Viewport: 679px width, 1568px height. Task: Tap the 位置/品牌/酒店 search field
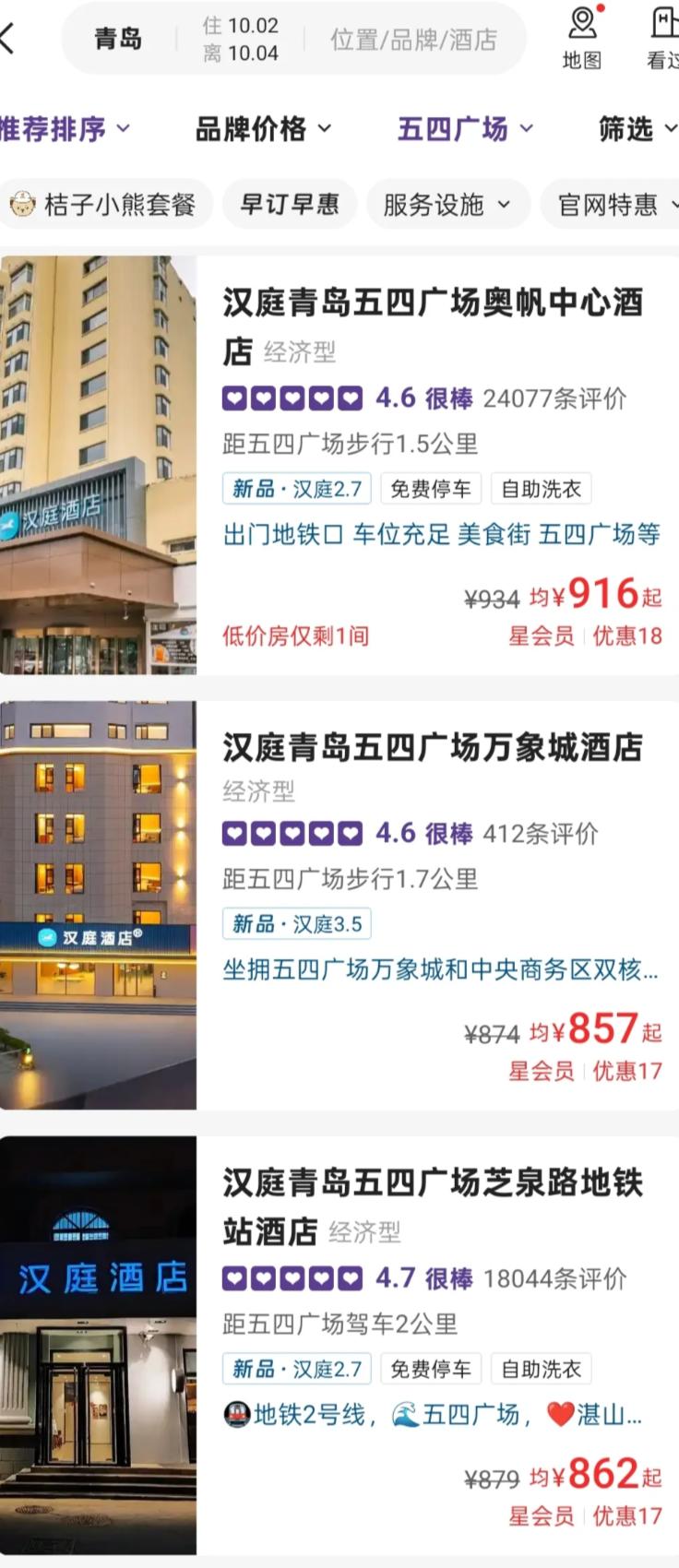(x=413, y=39)
